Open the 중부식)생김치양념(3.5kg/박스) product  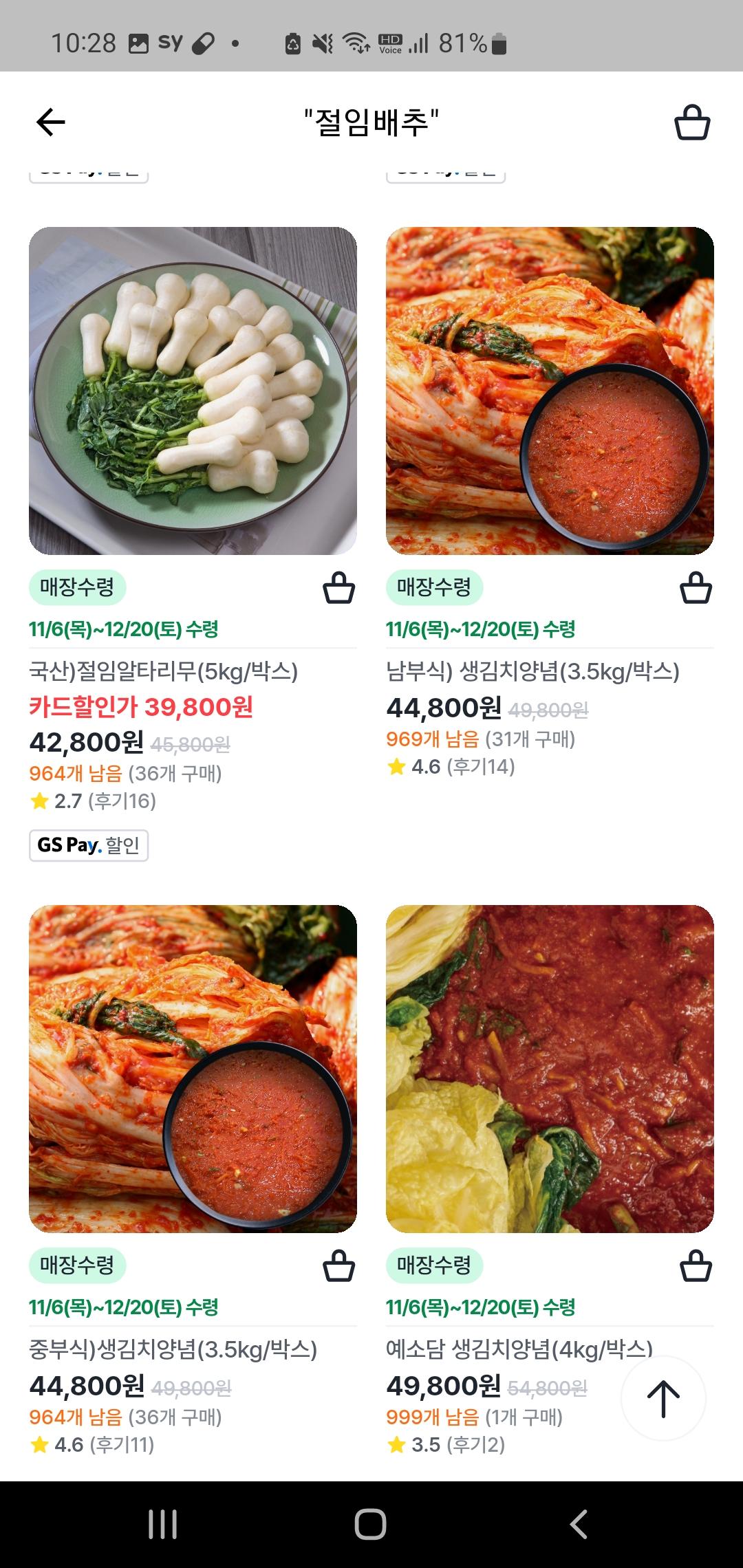[193, 1068]
